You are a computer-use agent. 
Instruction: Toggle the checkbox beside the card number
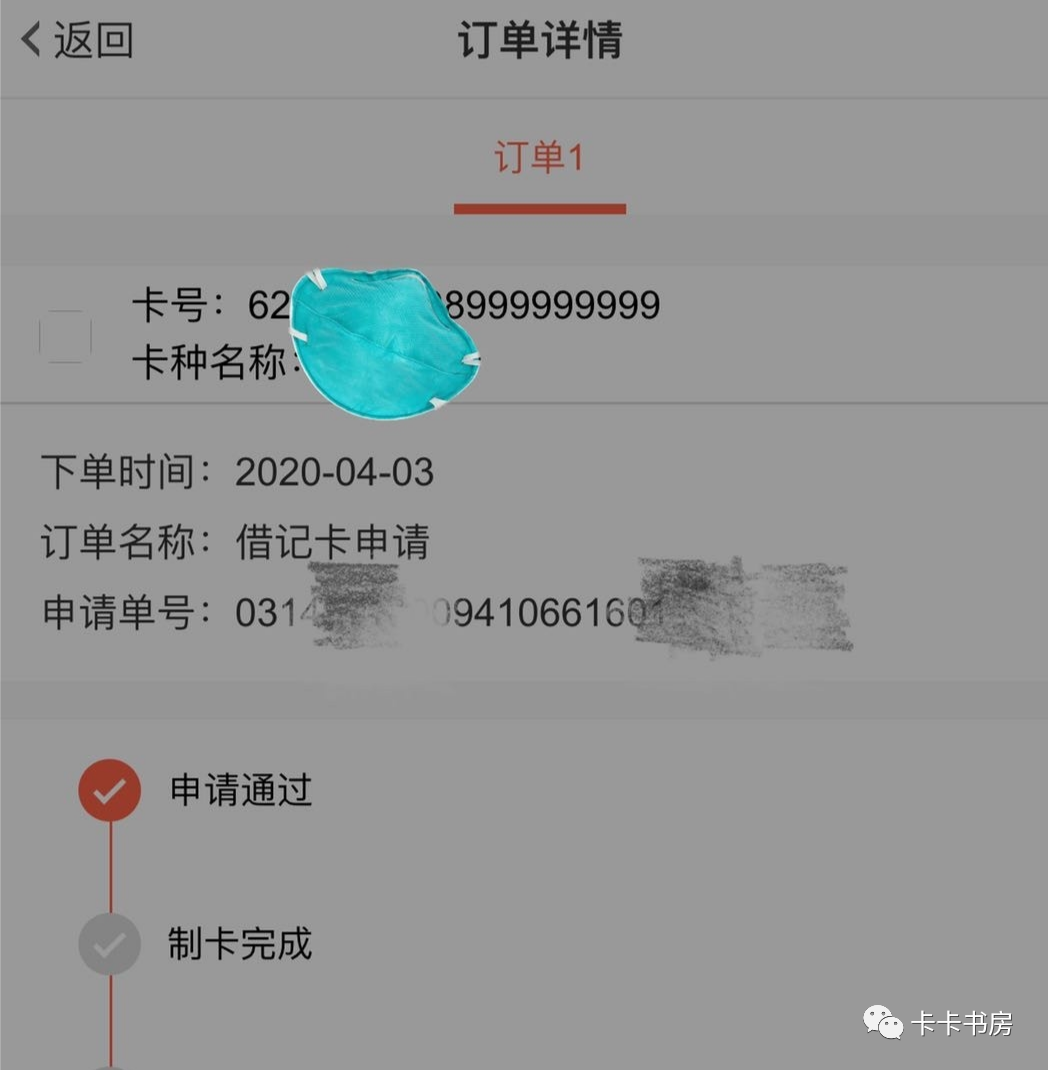[x=65, y=337]
